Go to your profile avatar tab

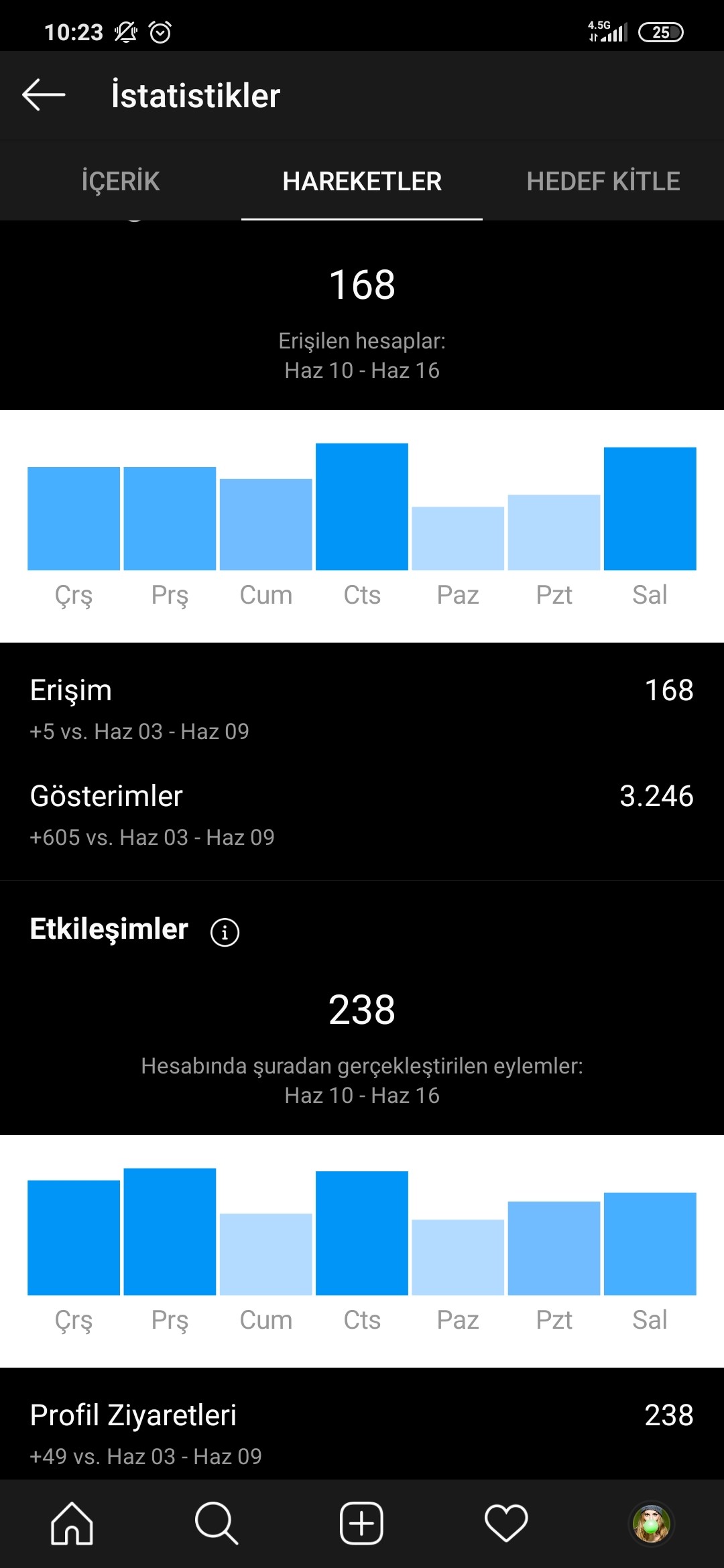pos(652,1523)
